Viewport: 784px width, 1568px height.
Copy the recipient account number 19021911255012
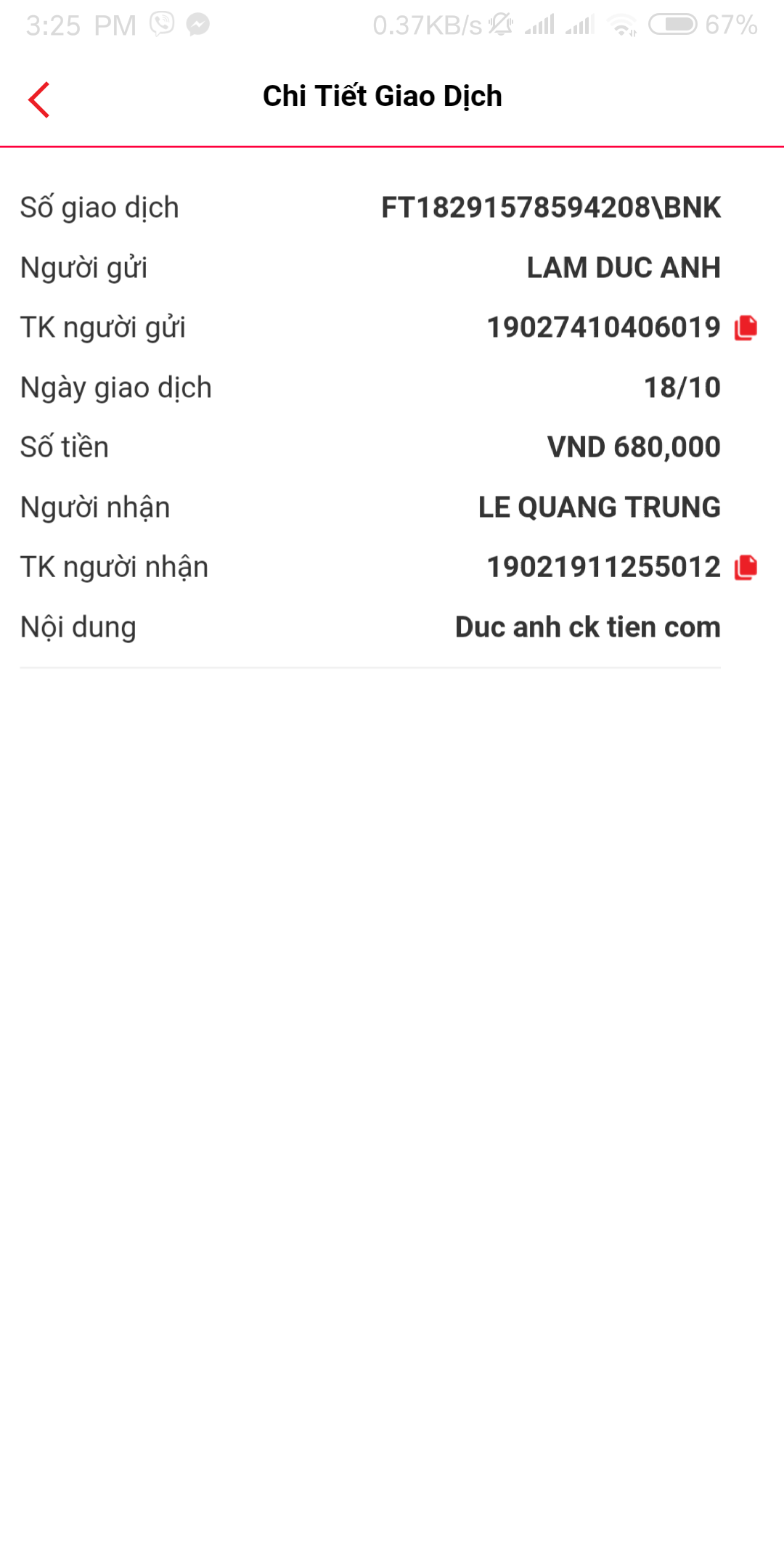[x=746, y=568]
